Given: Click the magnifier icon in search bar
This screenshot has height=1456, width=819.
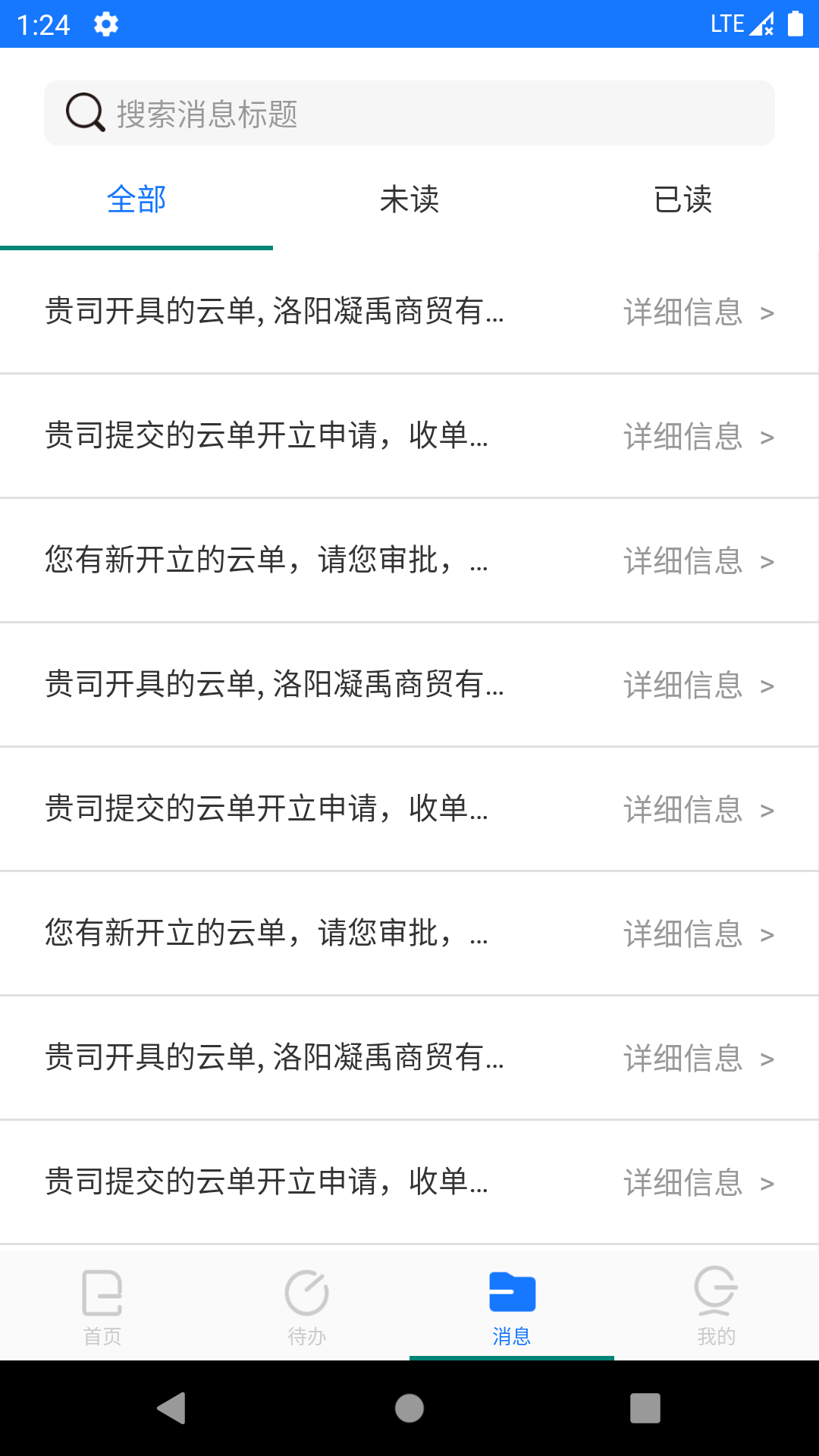Looking at the screenshot, I should (85, 112).
